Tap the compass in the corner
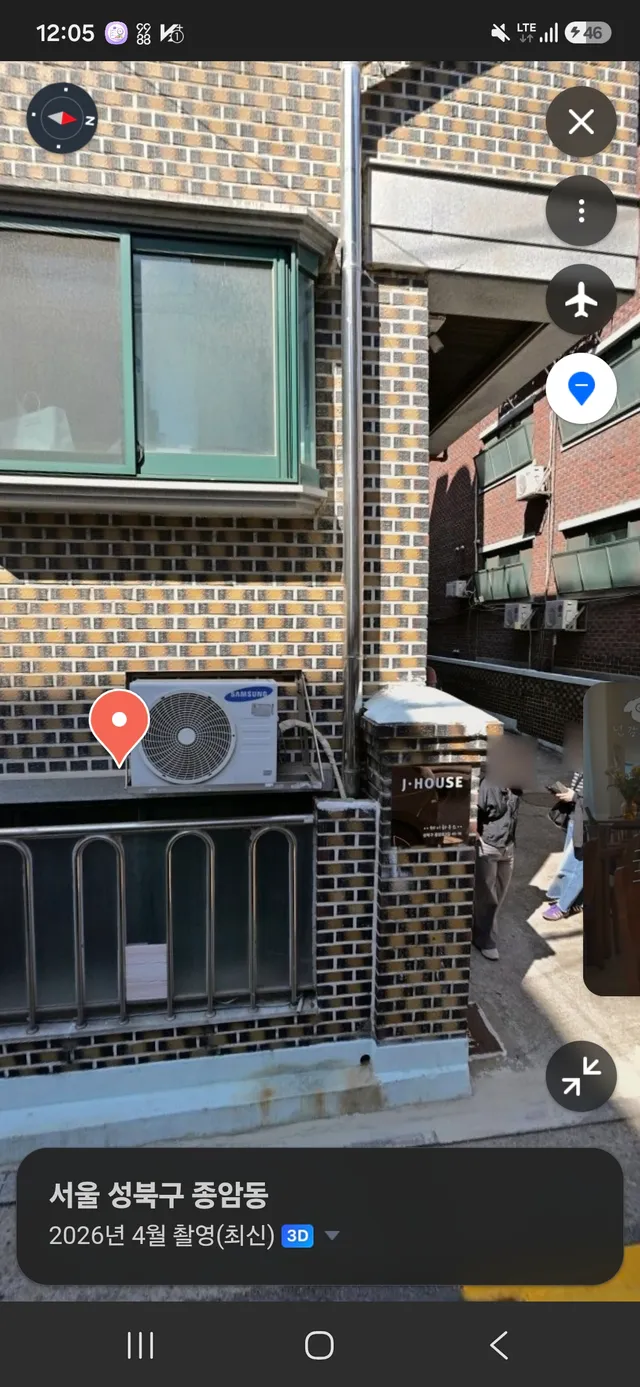 click(62, 118)
